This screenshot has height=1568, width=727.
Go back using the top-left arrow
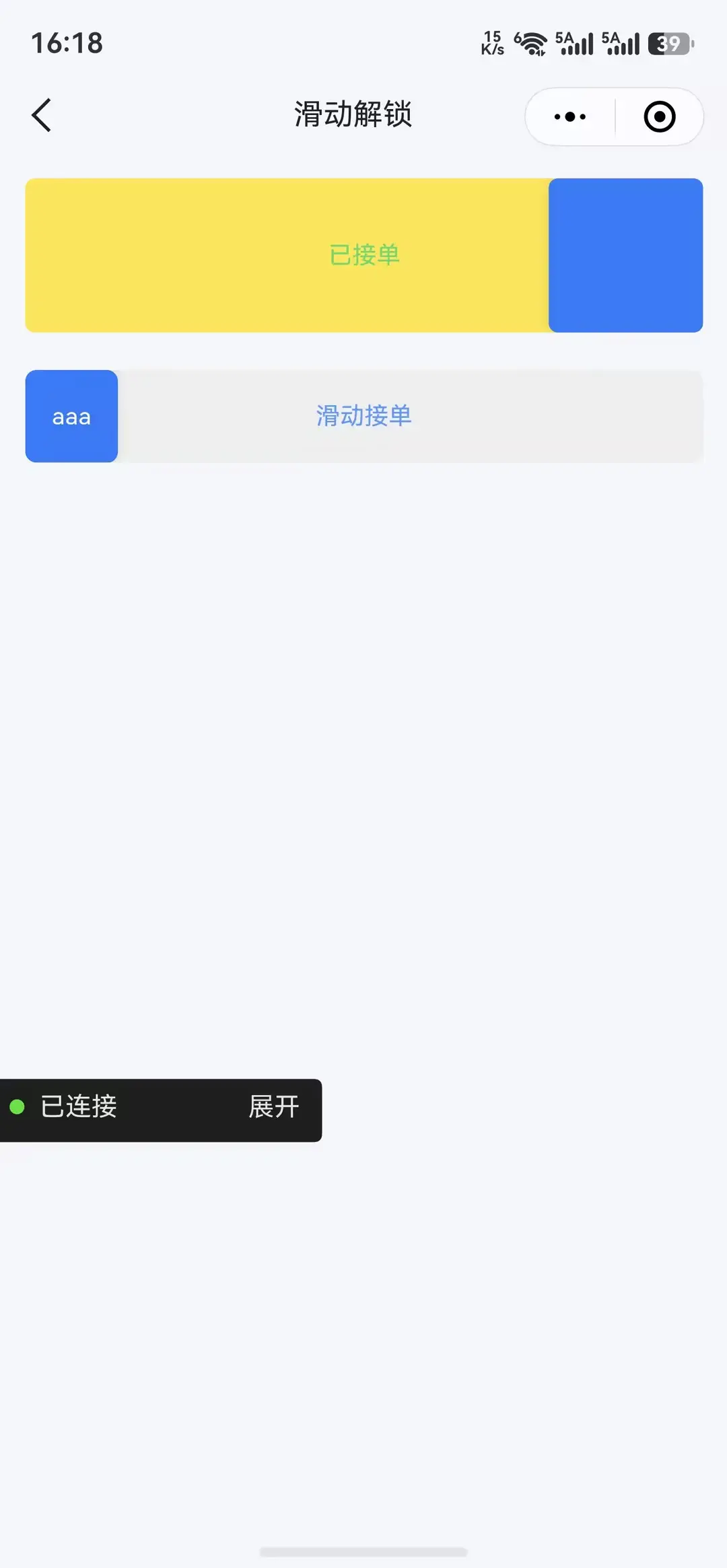[x=42, y=115]
